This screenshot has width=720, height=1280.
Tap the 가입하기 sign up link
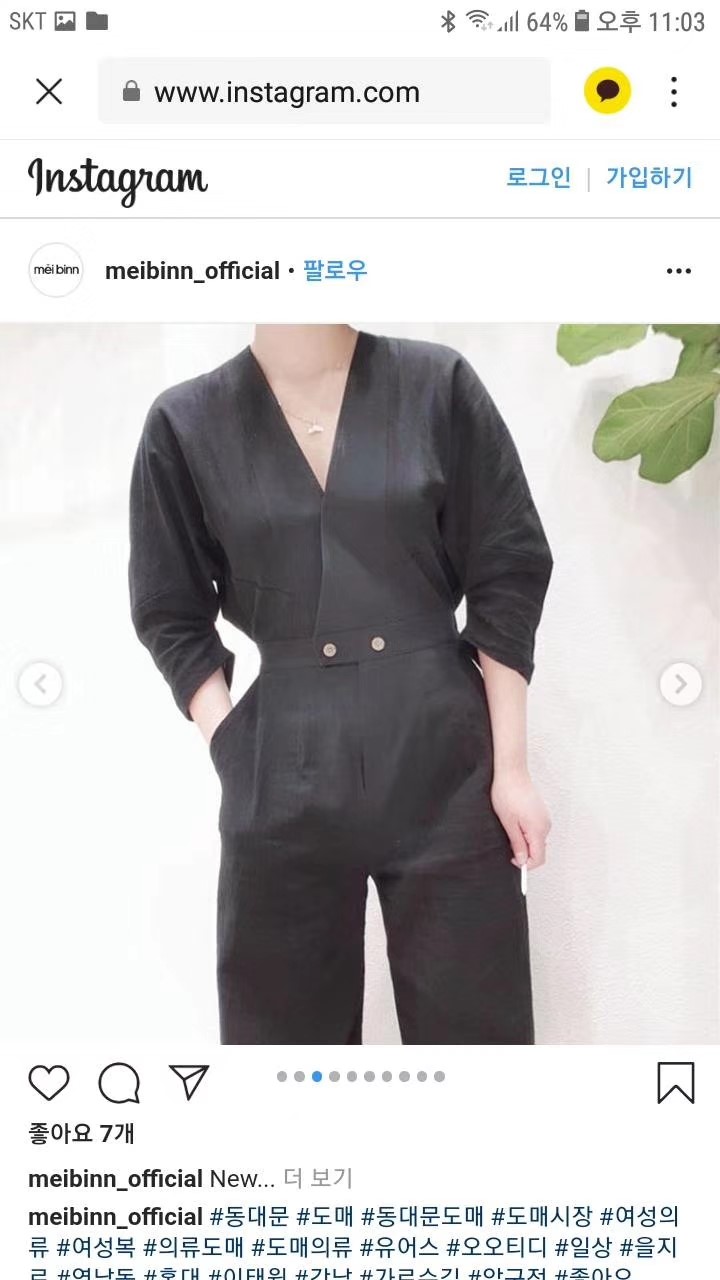649,178
